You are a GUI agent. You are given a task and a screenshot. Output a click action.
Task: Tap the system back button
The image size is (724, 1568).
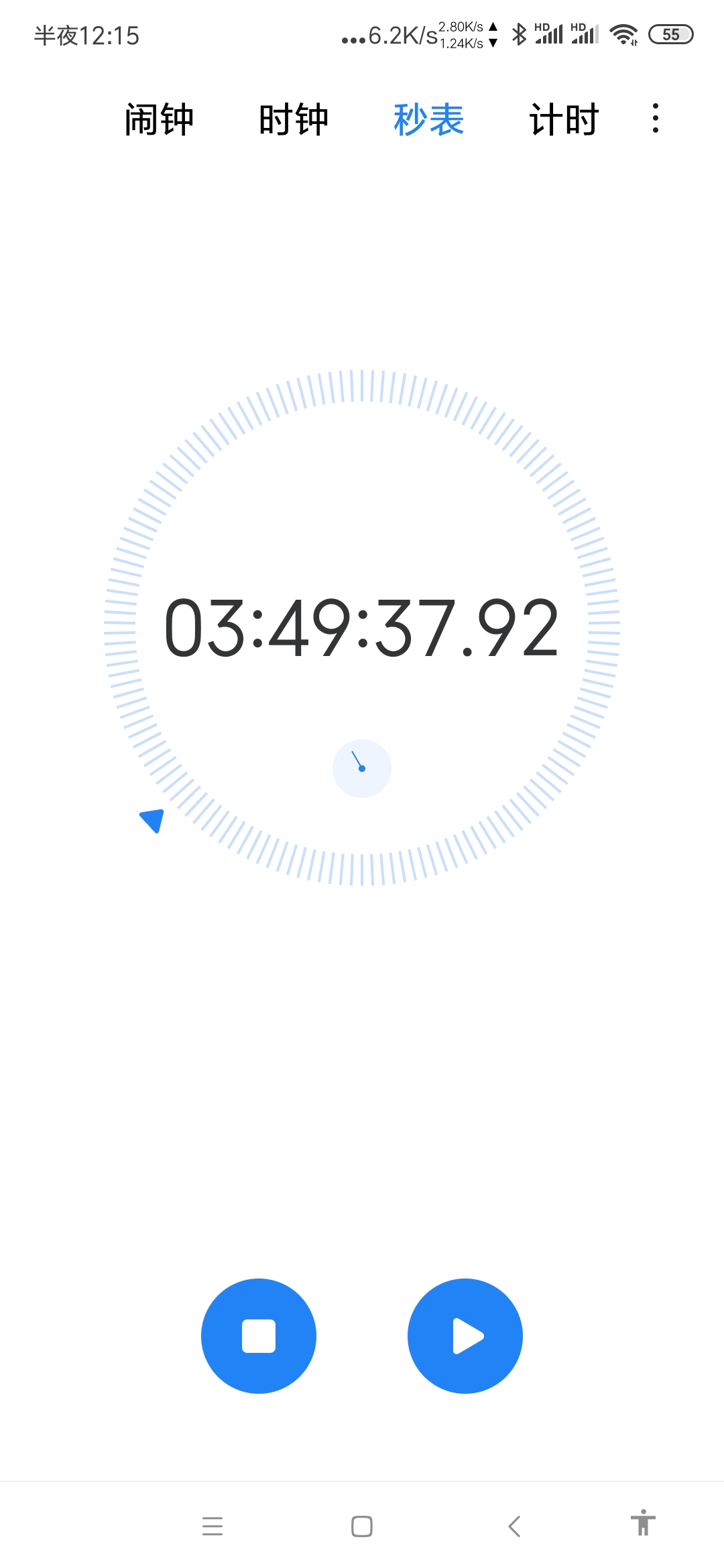(x=514, y=1526)
